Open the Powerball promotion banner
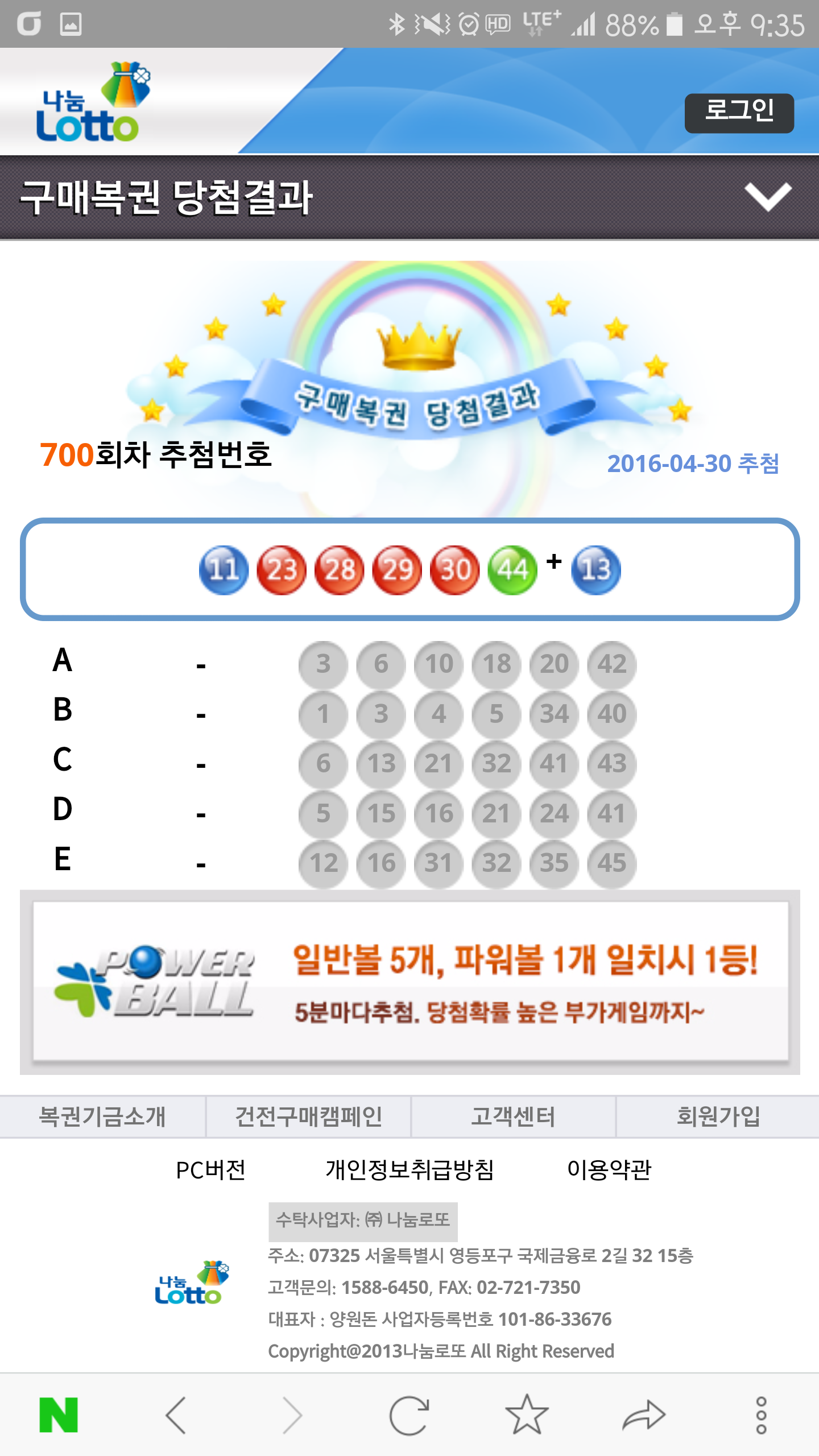The height and width of the screenshot is (1456, 819). (410, 982)
